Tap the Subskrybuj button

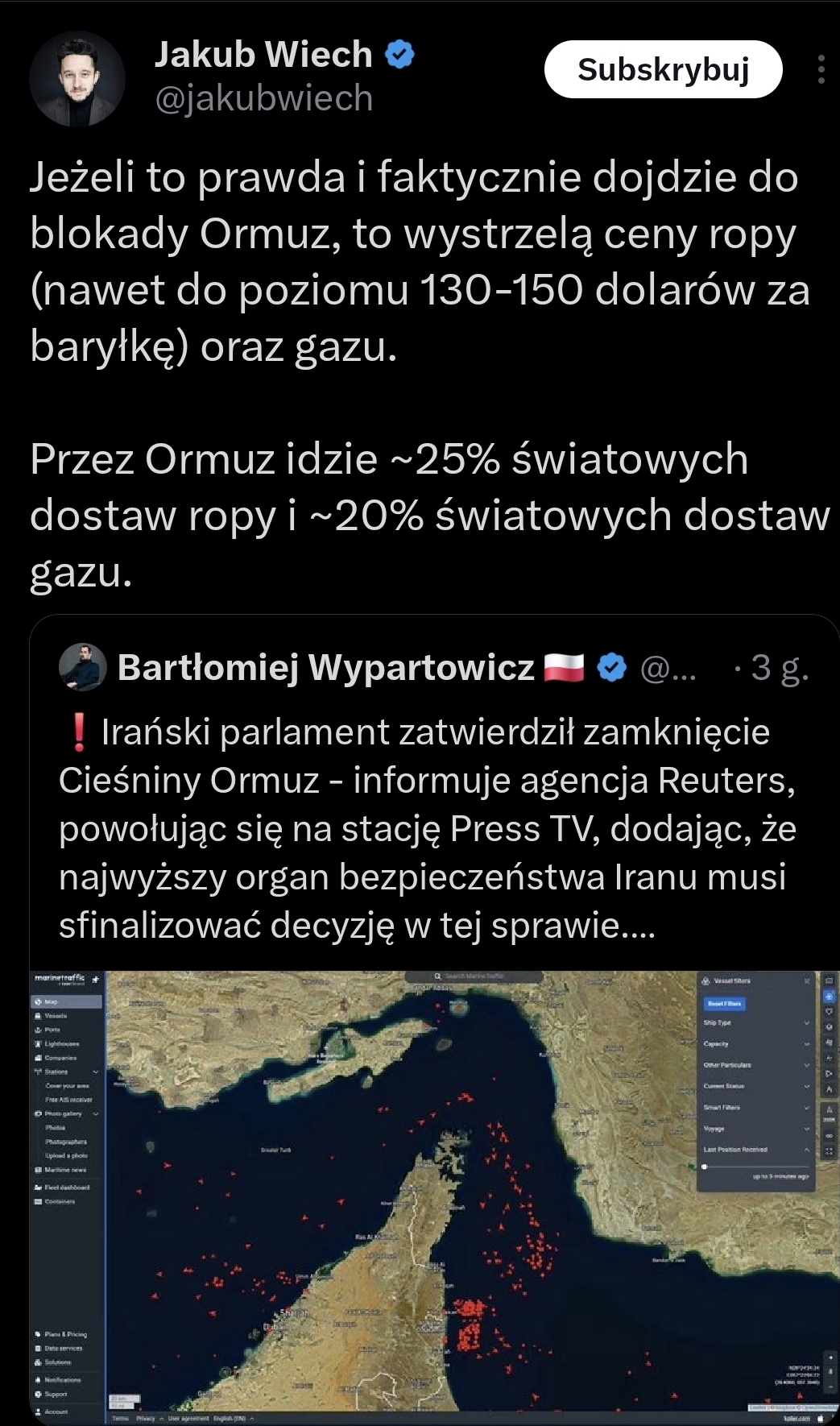pos(663,70)
